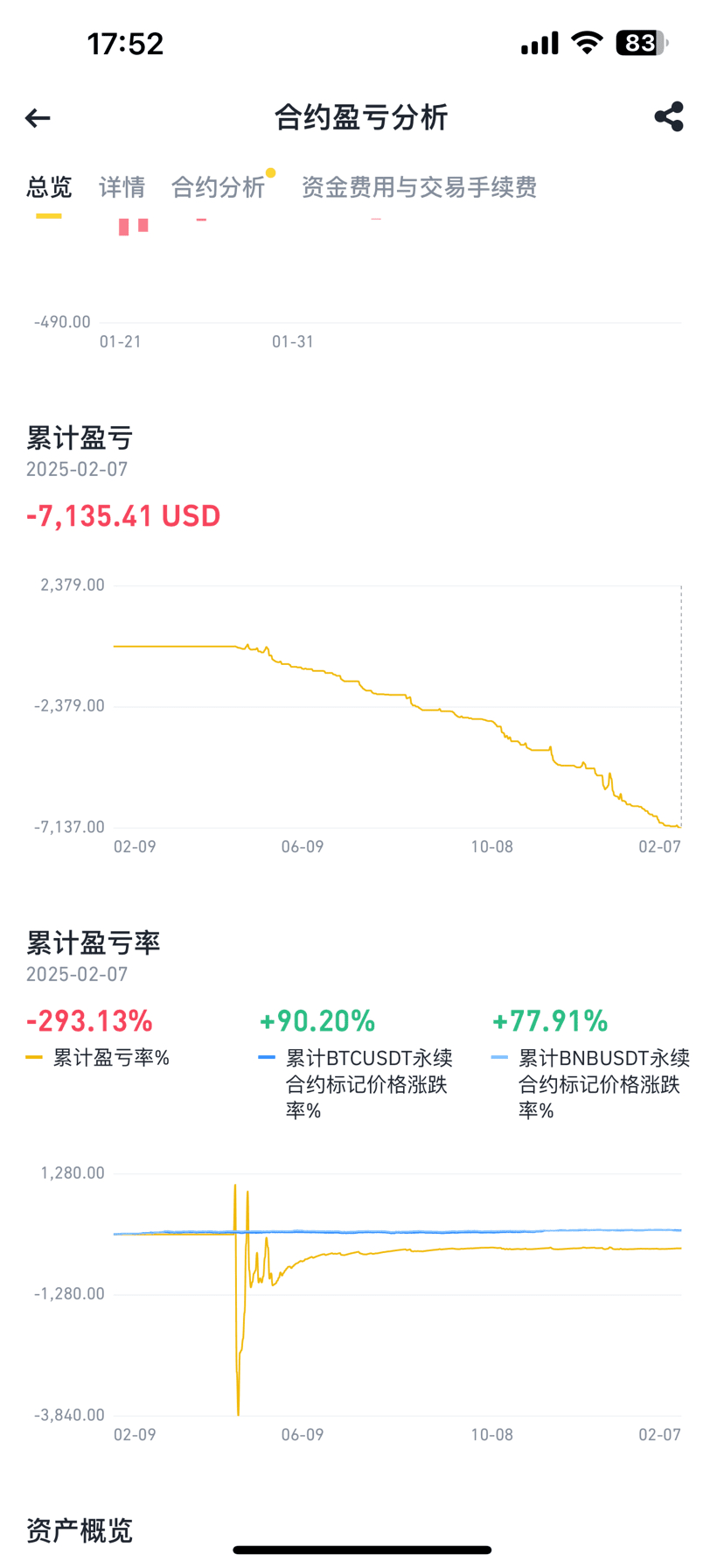Open the 合约分析 tab
724x1568 pixels.
(218, 187)
